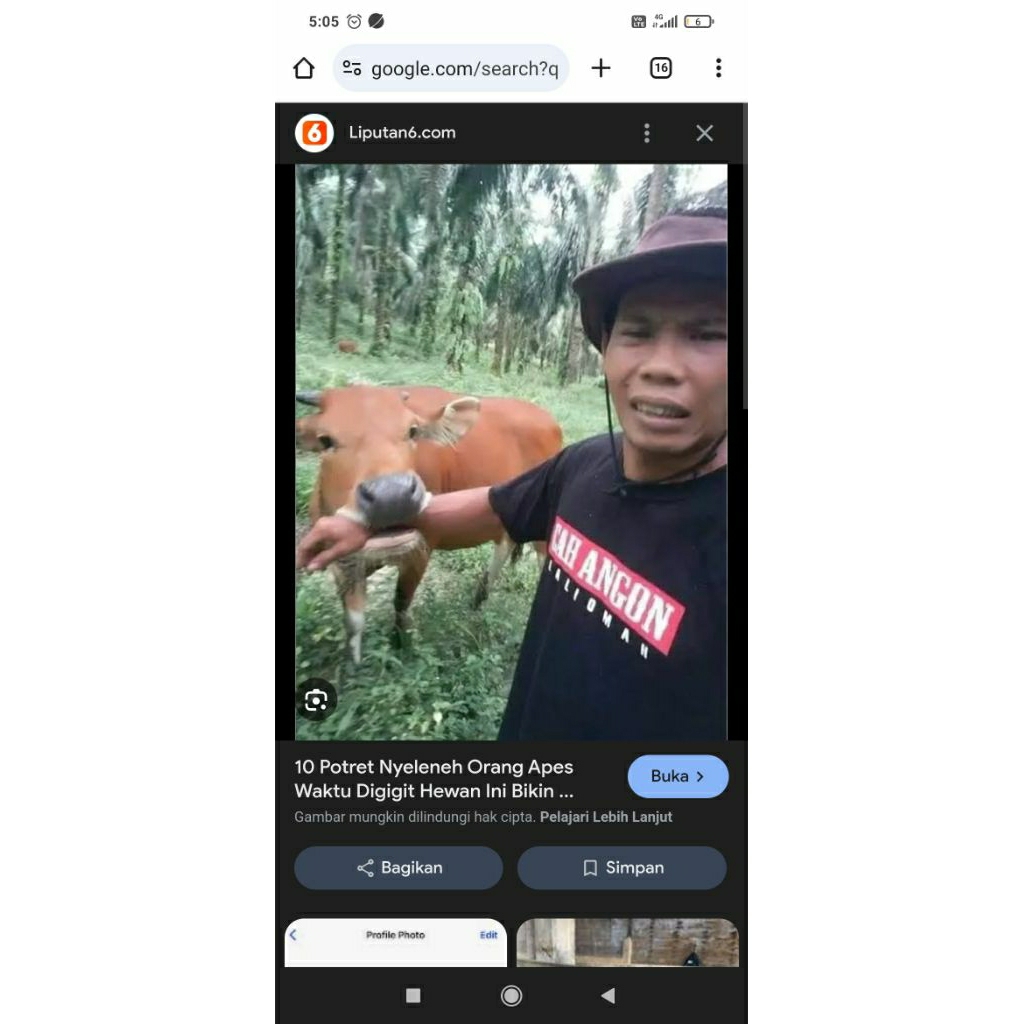The image size is (1024, 1024).
Task: Close the image preview panel
Action: click(704, 133)
